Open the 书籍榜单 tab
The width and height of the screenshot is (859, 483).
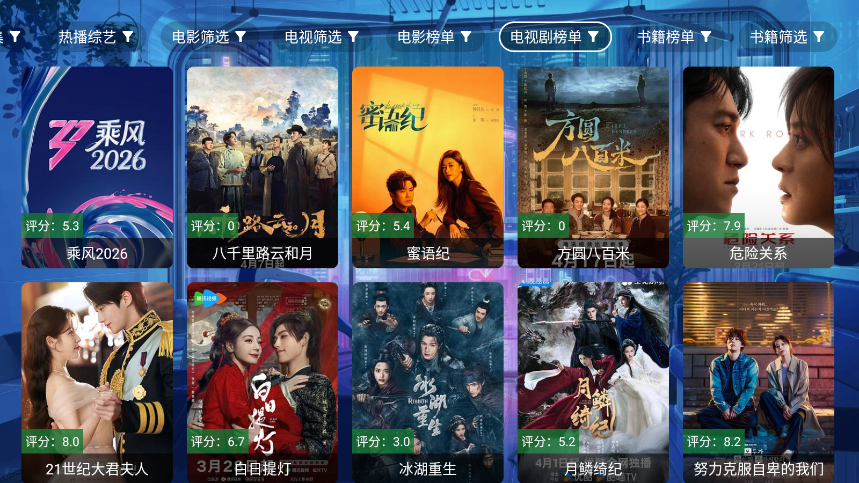pyautogui.click(x=674, y=37)
